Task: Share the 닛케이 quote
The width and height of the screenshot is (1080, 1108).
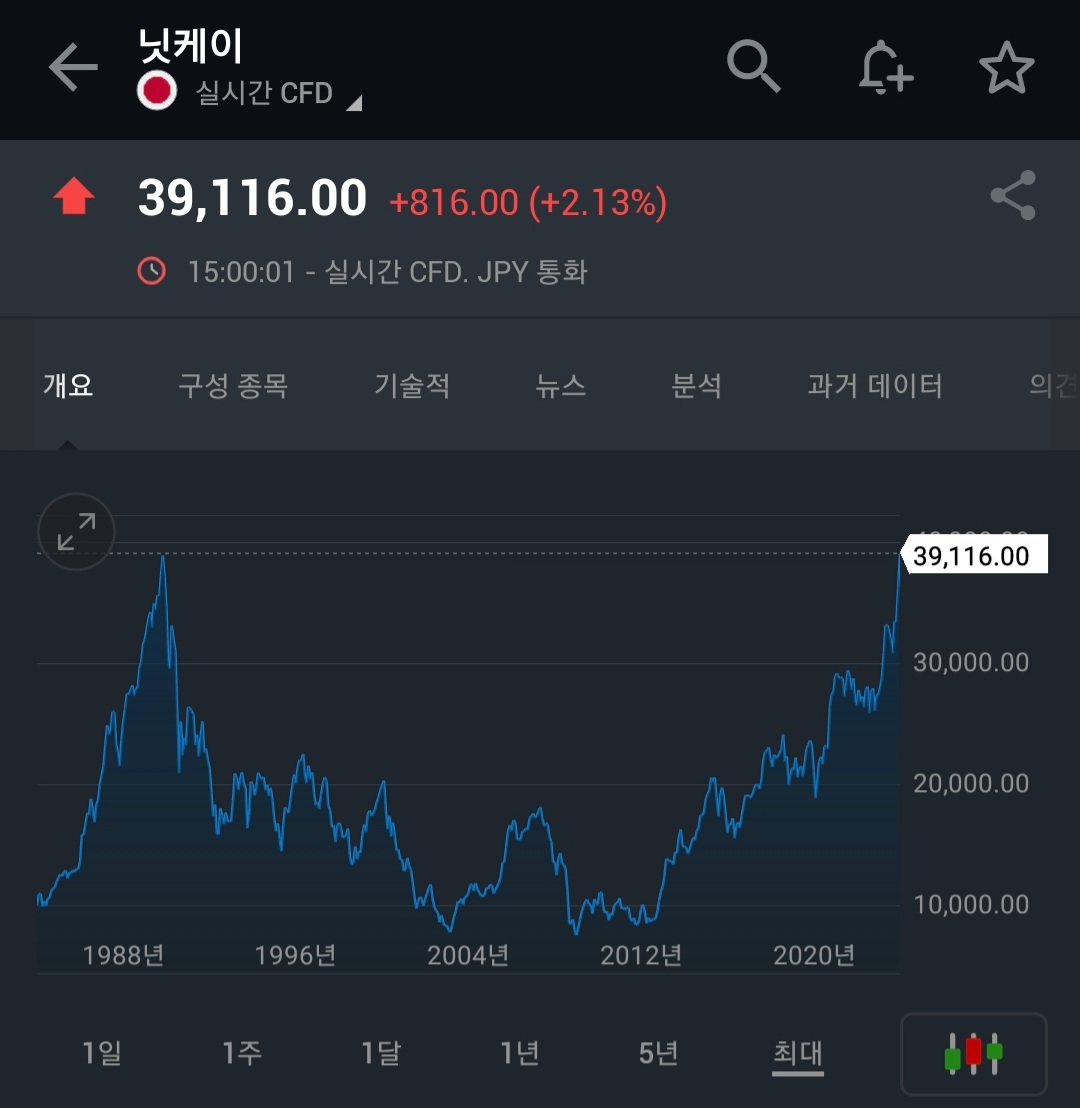Action: pyautogui.click(x=1013, y=196)
